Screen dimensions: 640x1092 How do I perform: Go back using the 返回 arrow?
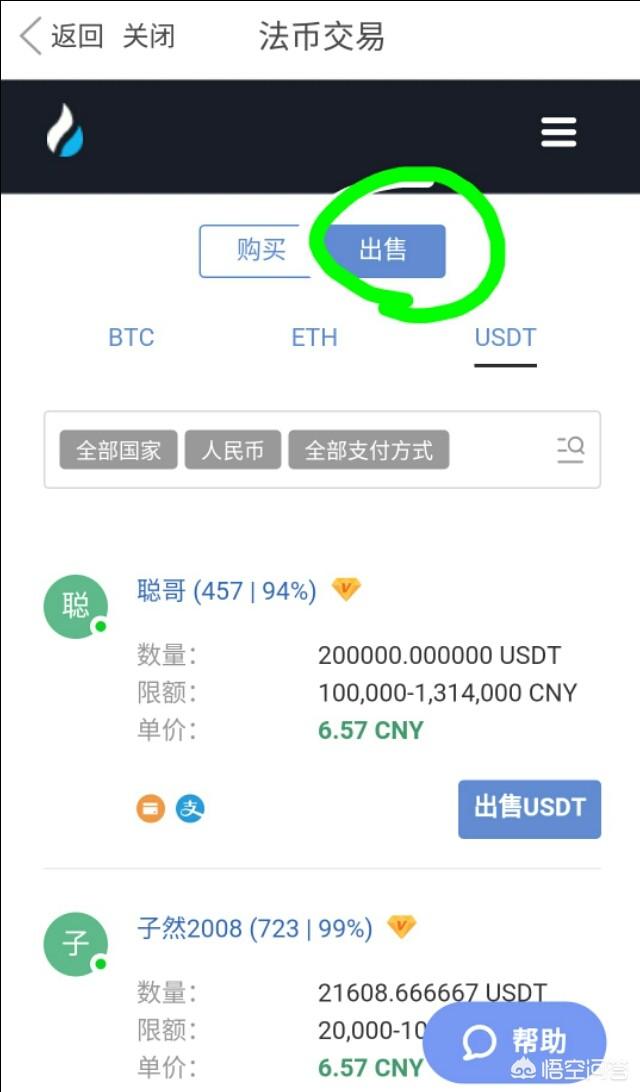60,37
